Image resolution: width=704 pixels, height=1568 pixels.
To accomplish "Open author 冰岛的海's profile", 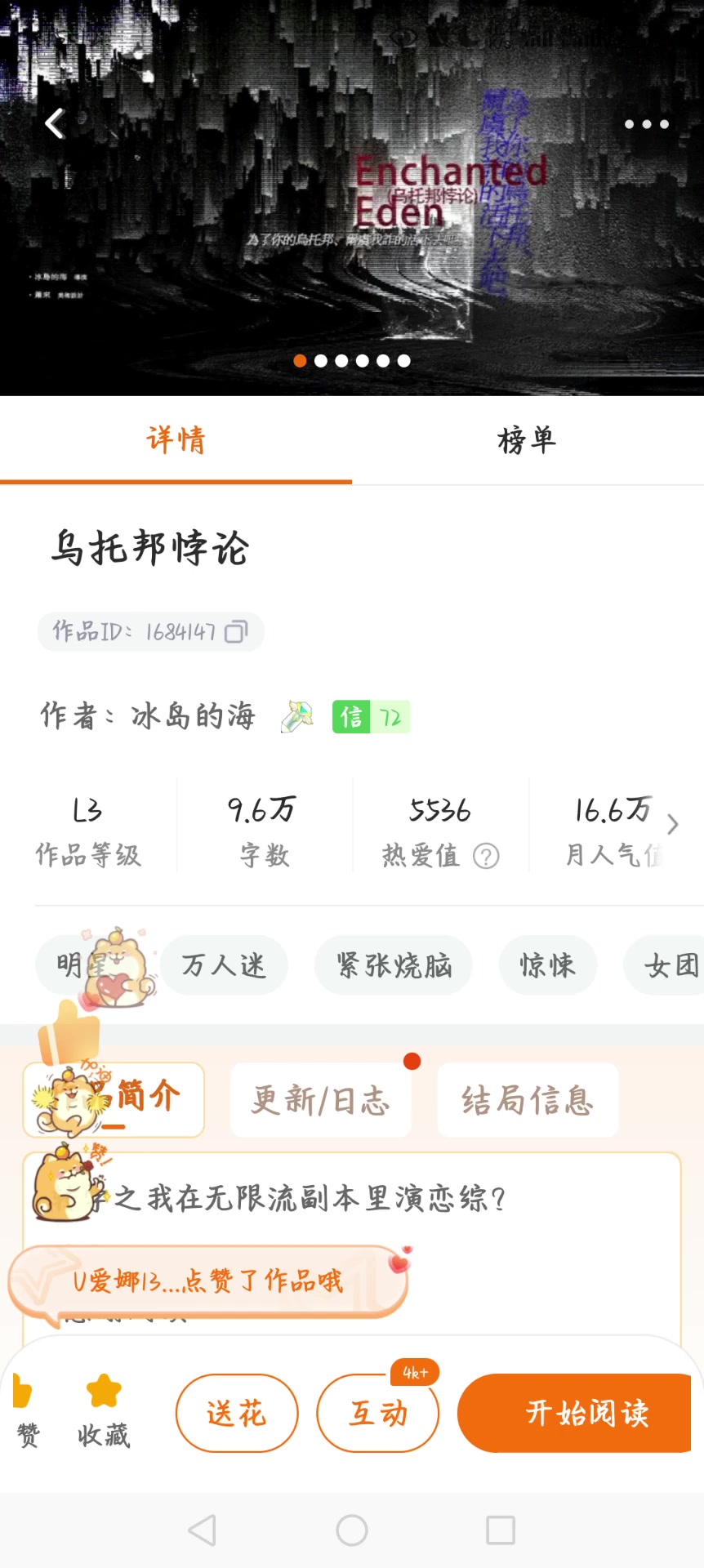I will coord(193,716).
